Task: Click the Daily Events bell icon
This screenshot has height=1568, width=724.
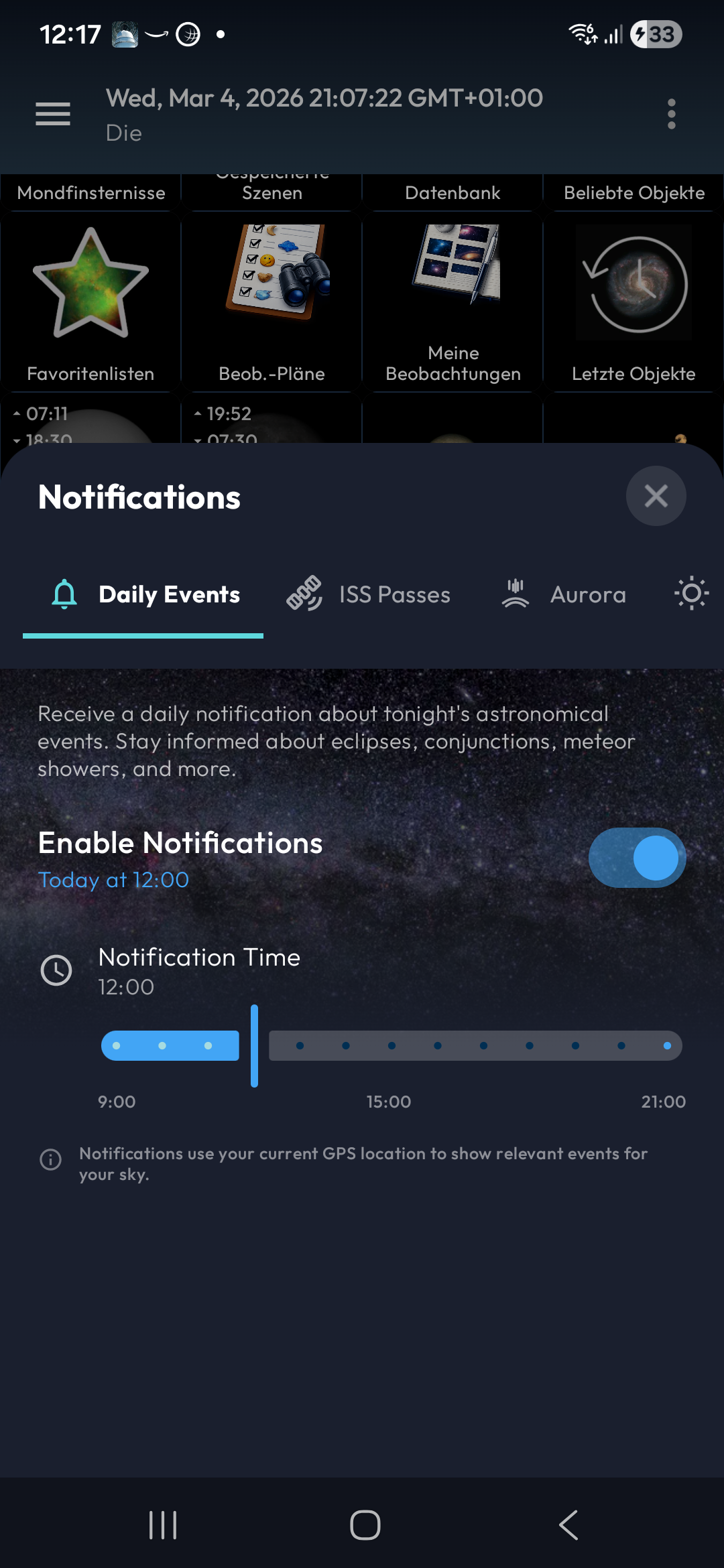Action: pyautogui.click(x=64, y=594)
